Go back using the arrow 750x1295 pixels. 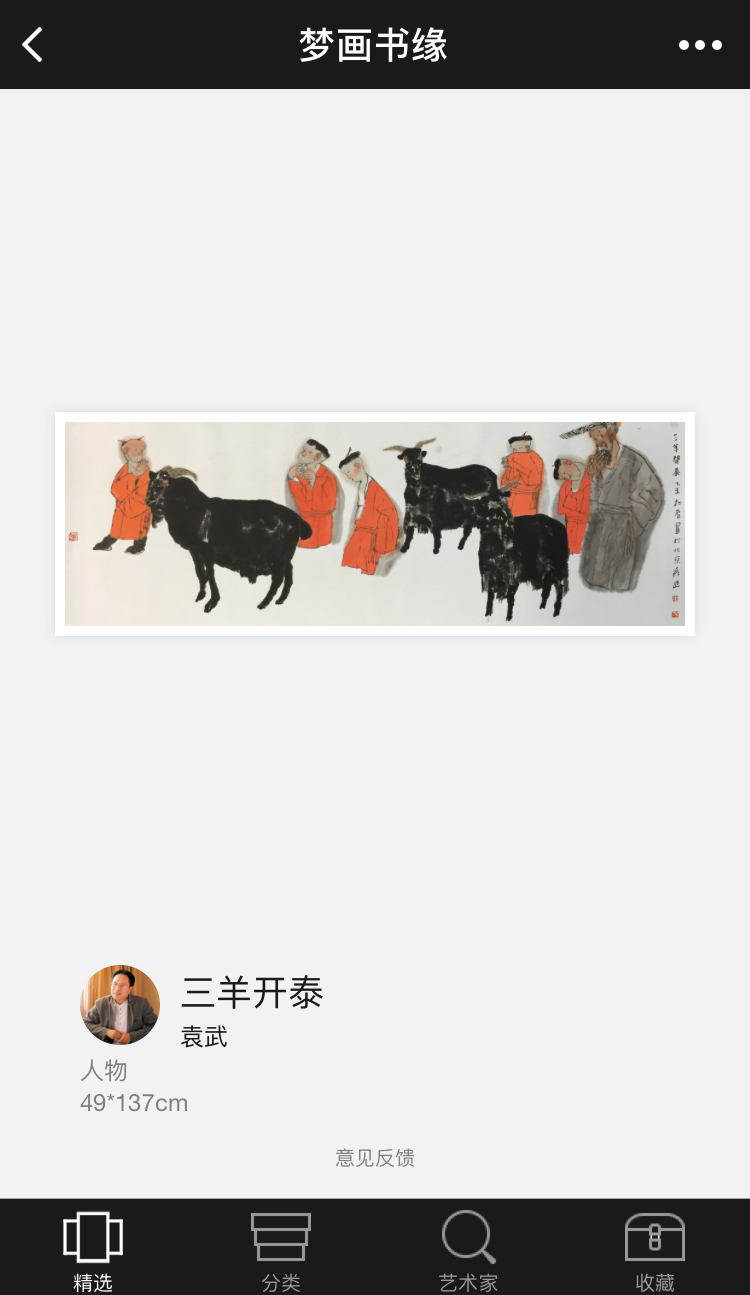(x=33, y=45)
